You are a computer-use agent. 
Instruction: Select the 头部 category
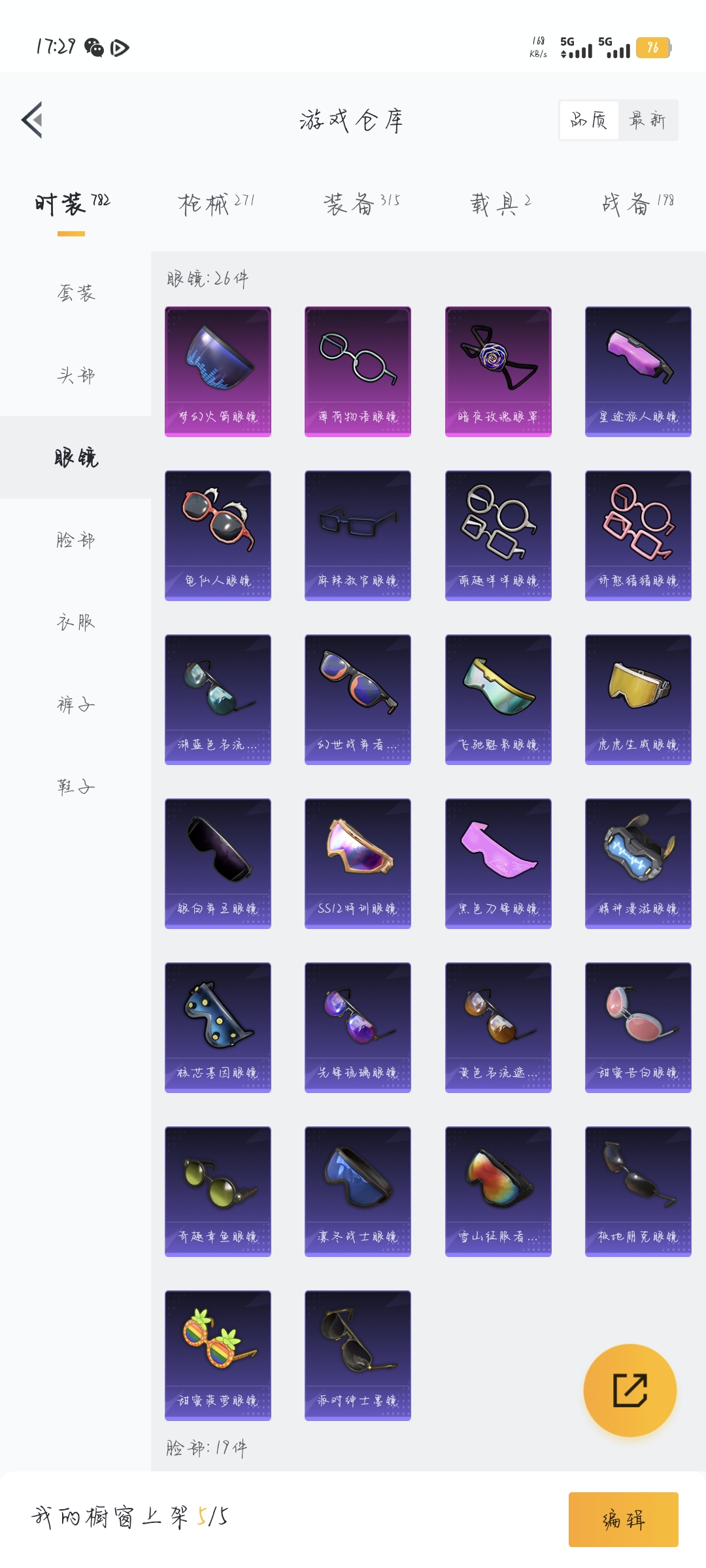point(76,375)
